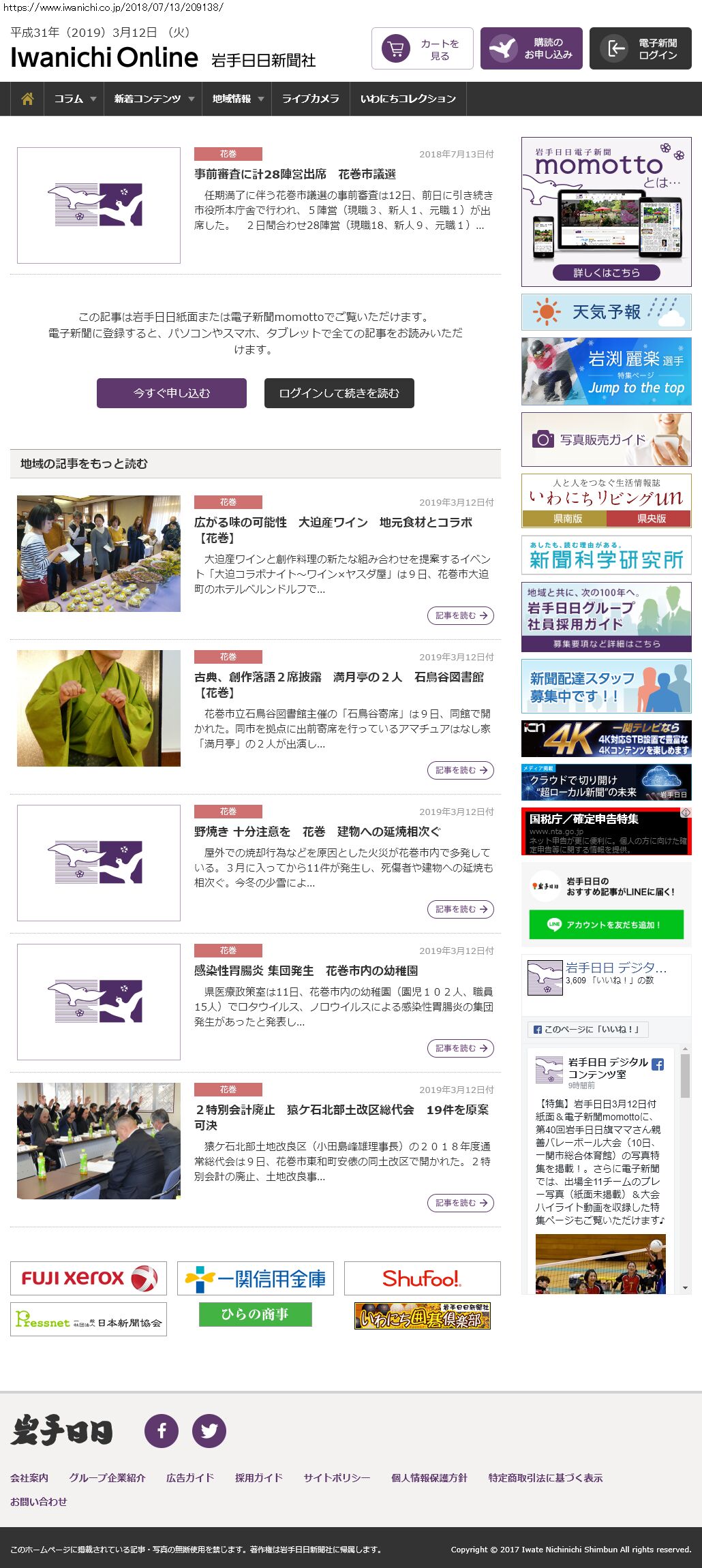
Task: Expand the コラム menu
Action: pos(74,99)
